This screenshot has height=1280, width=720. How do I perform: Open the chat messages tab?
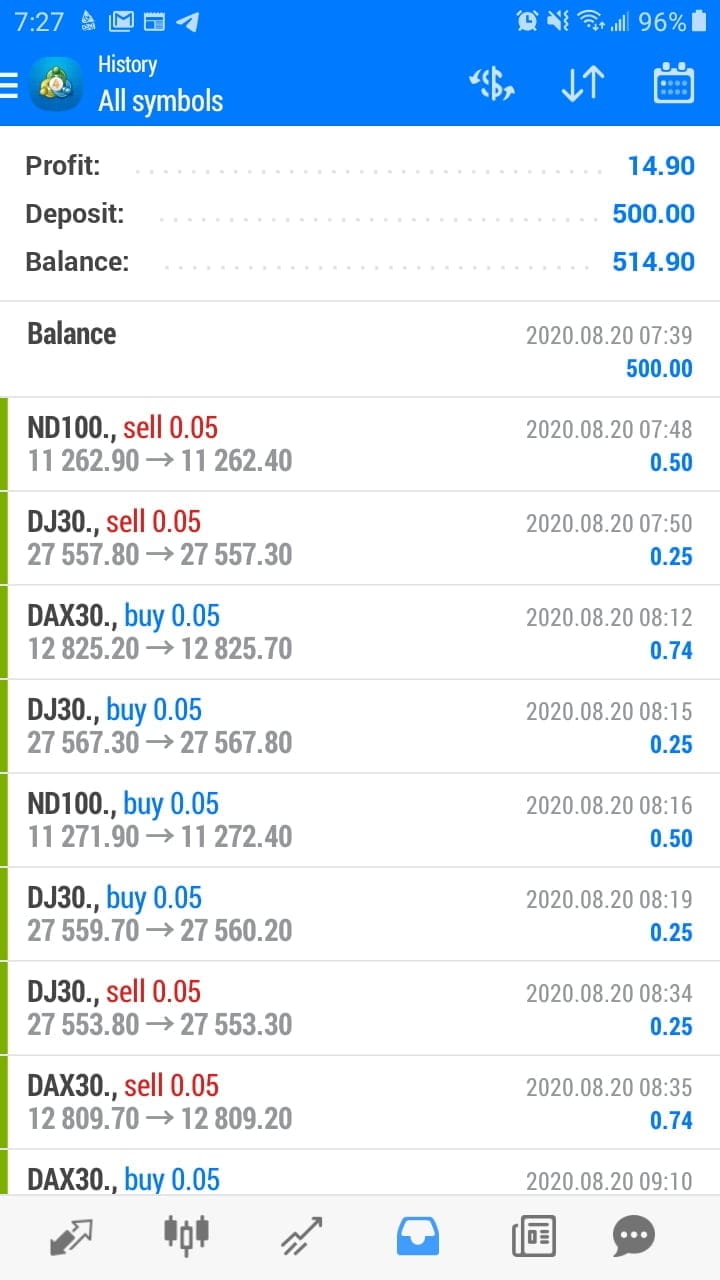pyautogui.click(x=634, y=1237)
